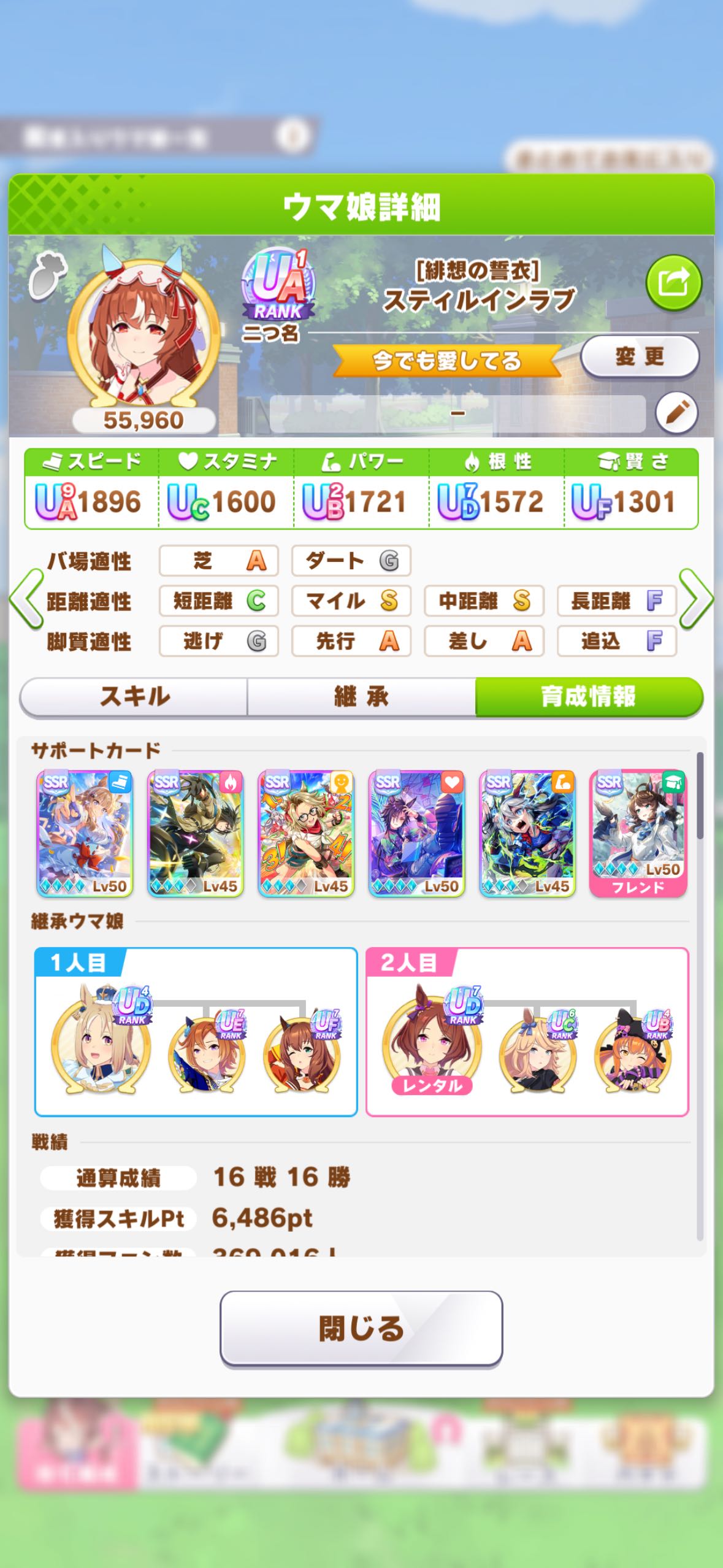Image resolution: width=723 pixels, height=1568 pixels.
Task: Open the フレンド wisdom SSR Lv50 card
Action: tap(638, 834)
